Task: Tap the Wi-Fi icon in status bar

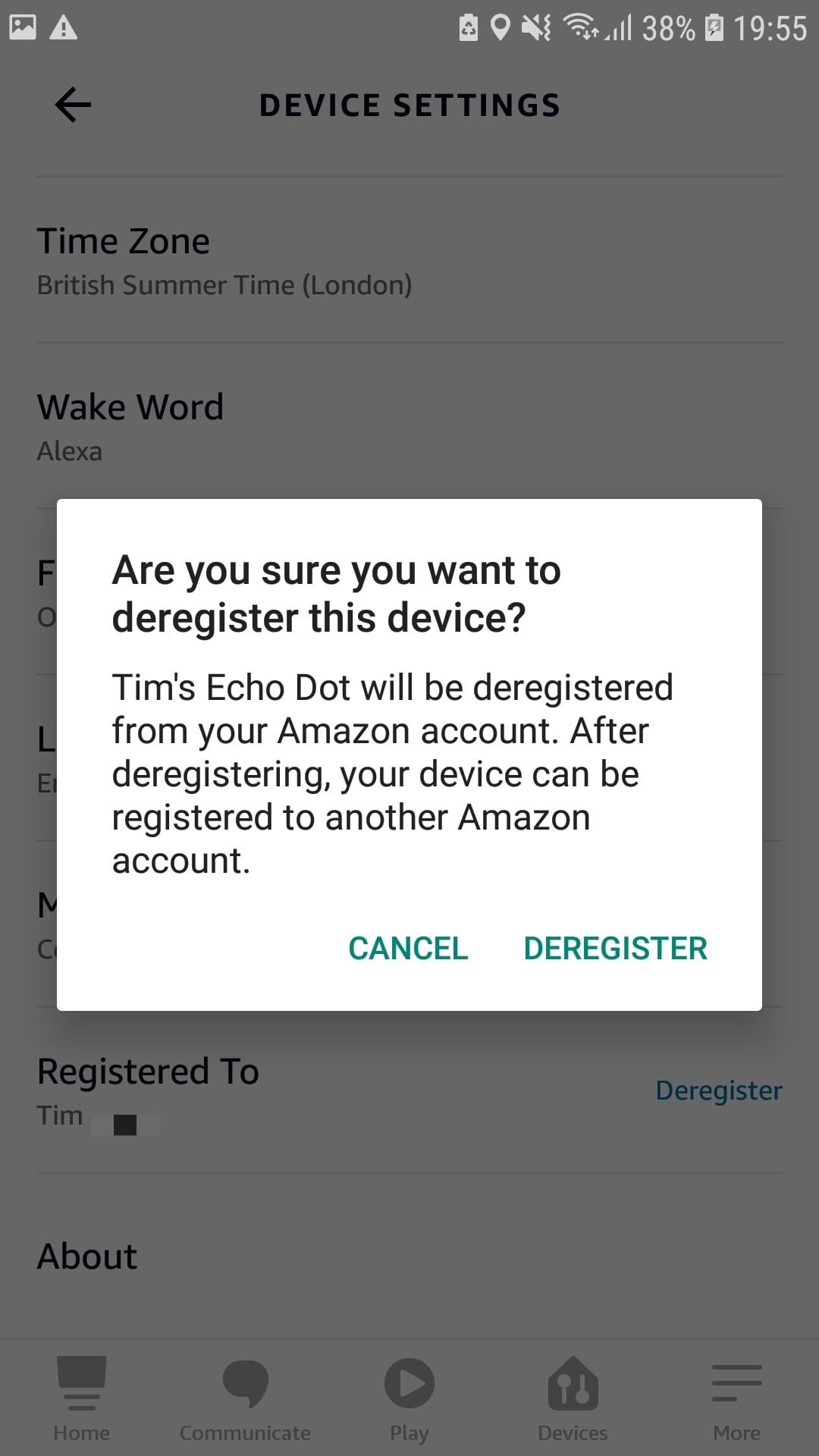Action: (581, 26)
